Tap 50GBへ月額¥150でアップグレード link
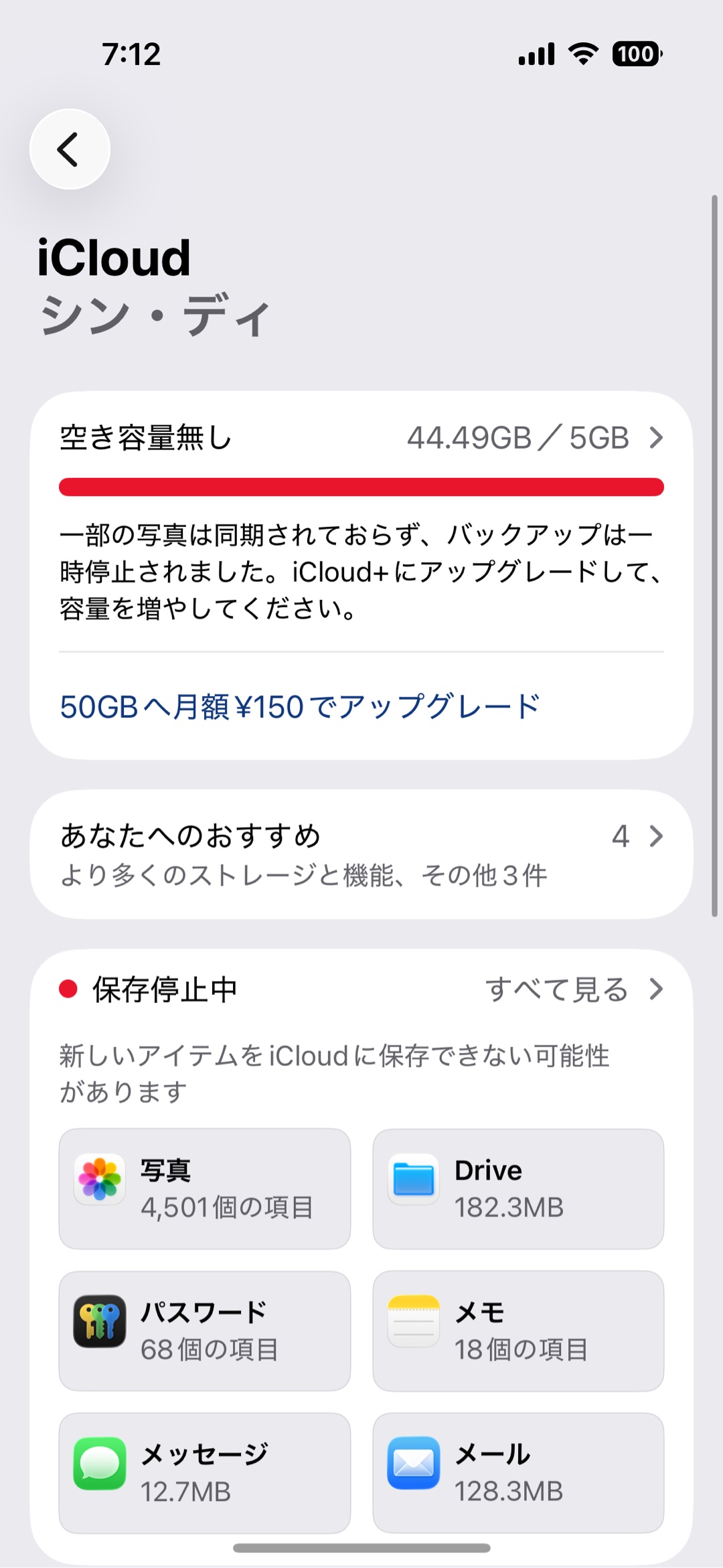This screenshot has width=723, height=1568. 299,707
